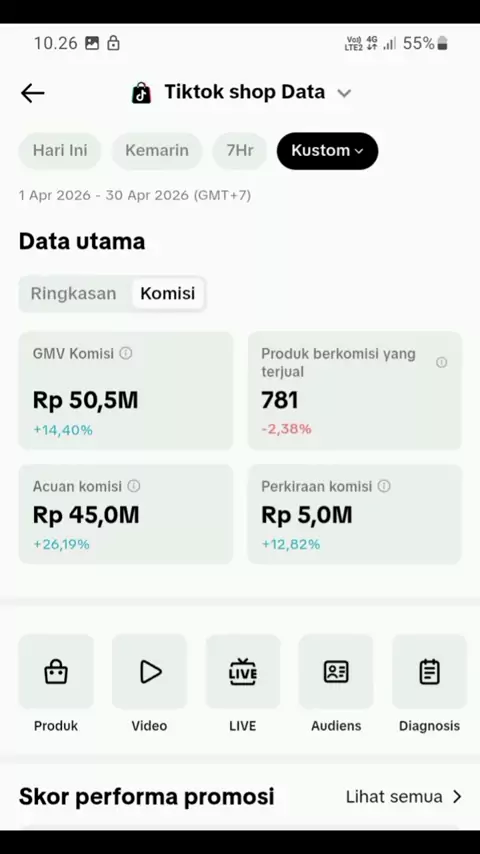Viewport: 480px width, 854px height.
Task: View all via Lihat semua link
Action: coord(404,797)
